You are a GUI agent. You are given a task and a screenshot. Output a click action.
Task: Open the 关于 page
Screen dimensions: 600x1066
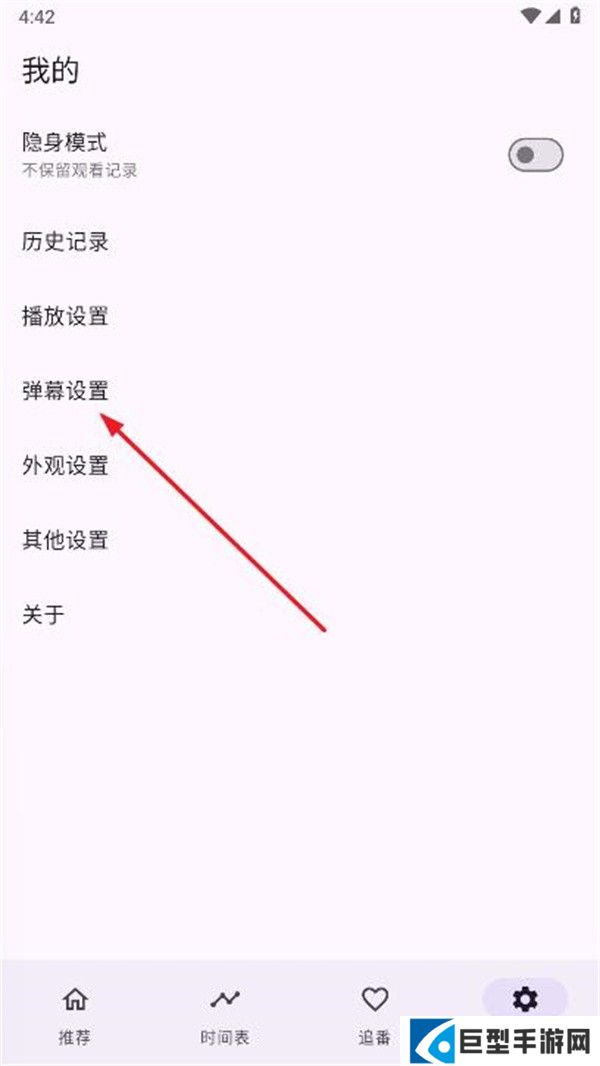coord(43,614)
